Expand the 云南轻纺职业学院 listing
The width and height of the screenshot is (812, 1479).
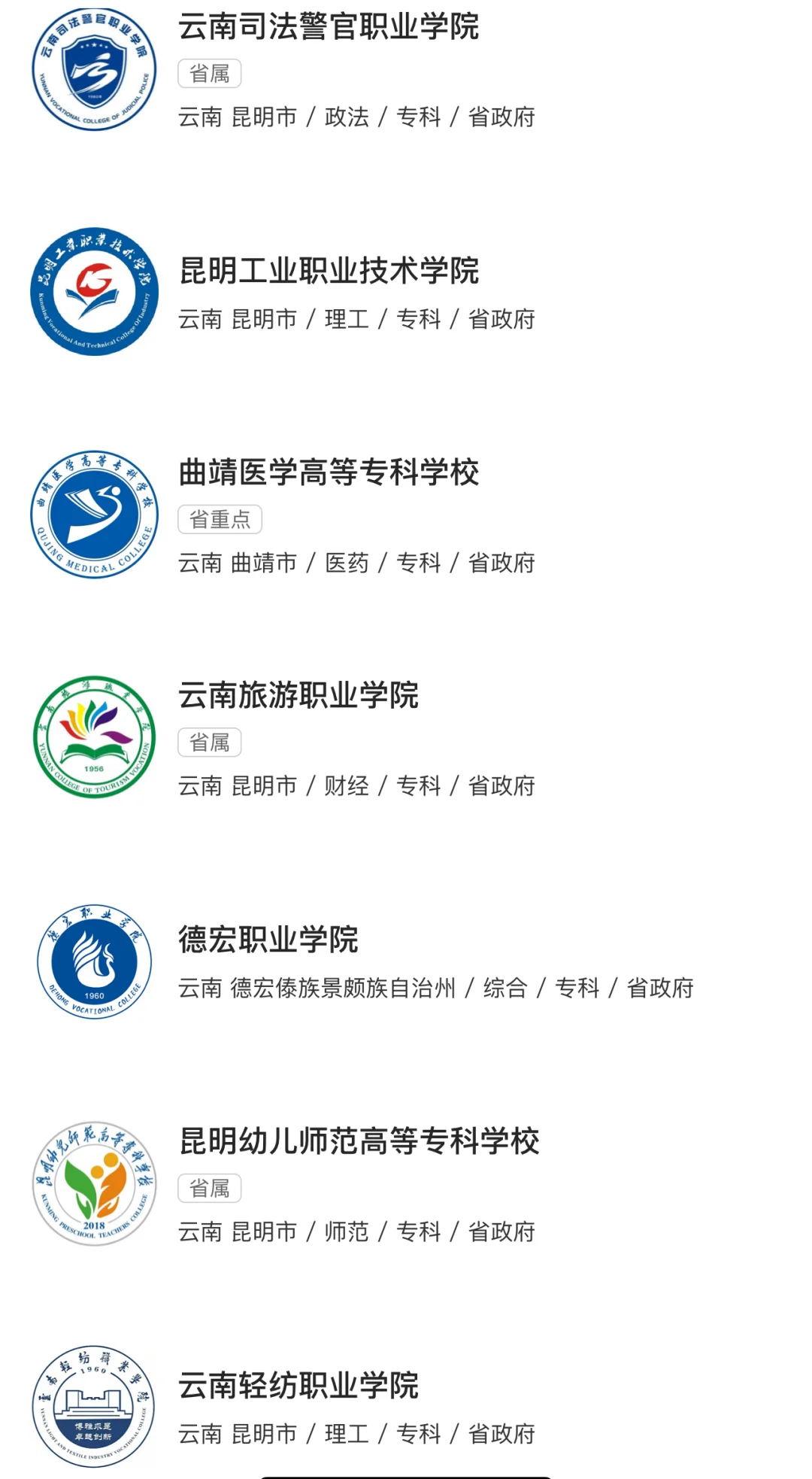point(297,1389)
